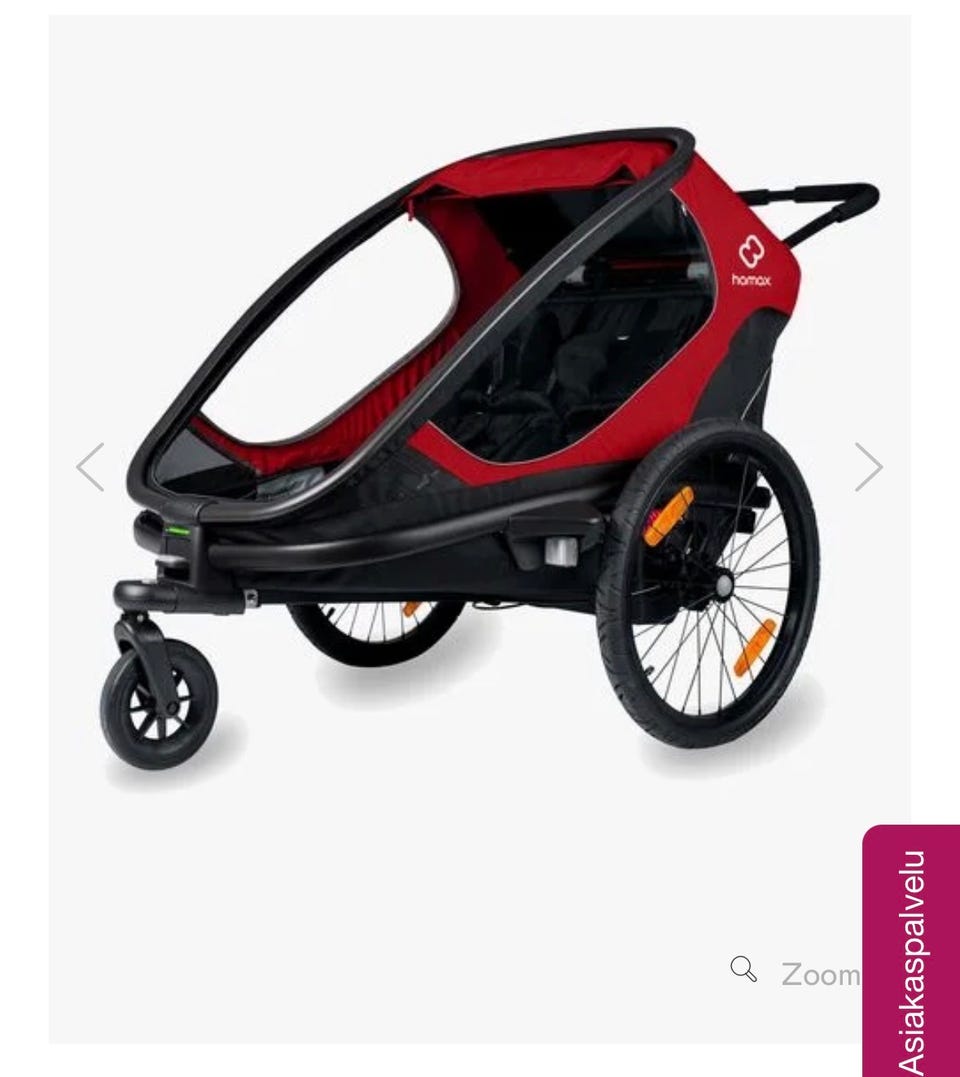Show the next product image
The height and width of the screenshot is (1077, 960).
pyautogui.click(x=868, y=467)
